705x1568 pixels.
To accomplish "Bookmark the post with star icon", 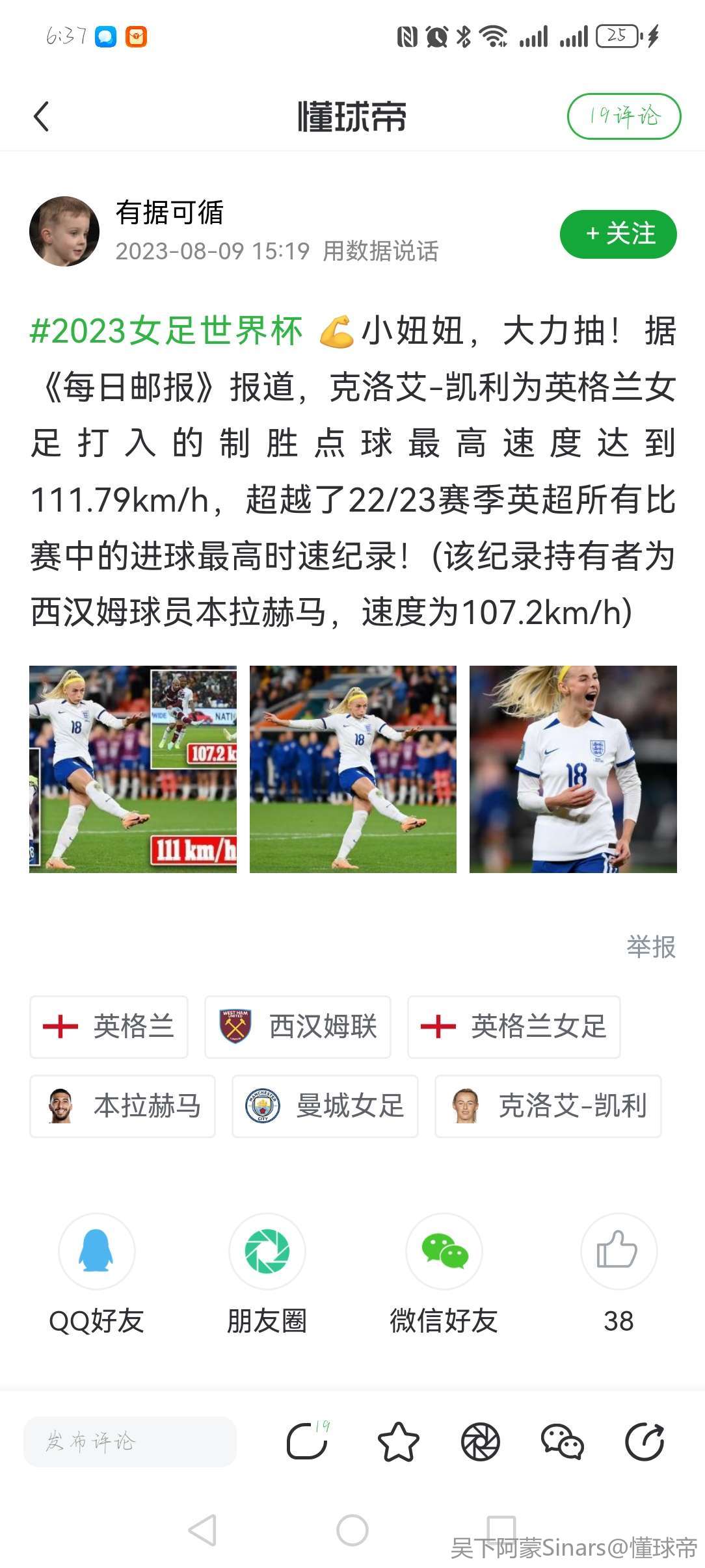I will pos(398,1441).
